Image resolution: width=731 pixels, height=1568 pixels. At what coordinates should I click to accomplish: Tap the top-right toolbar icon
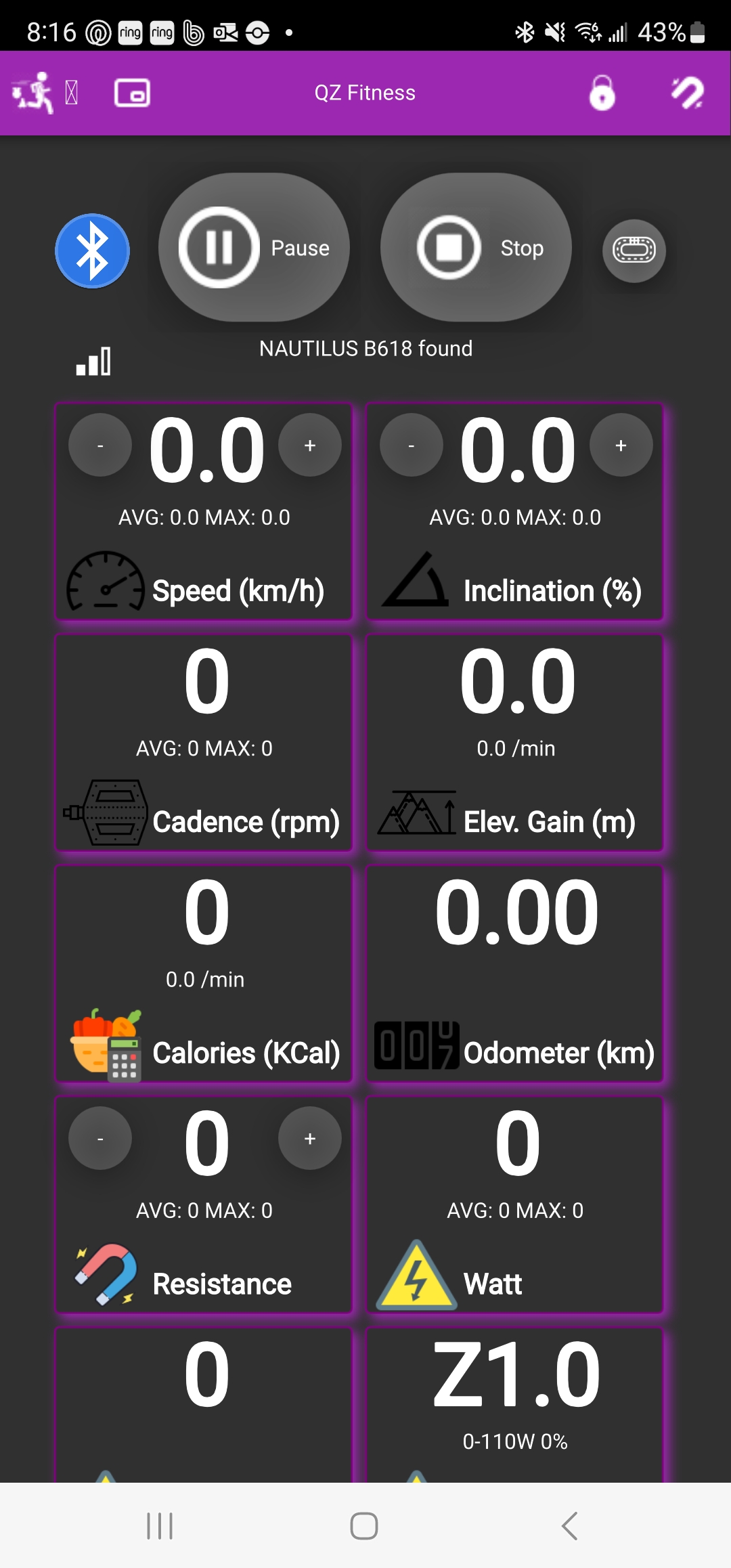[687, 93]
